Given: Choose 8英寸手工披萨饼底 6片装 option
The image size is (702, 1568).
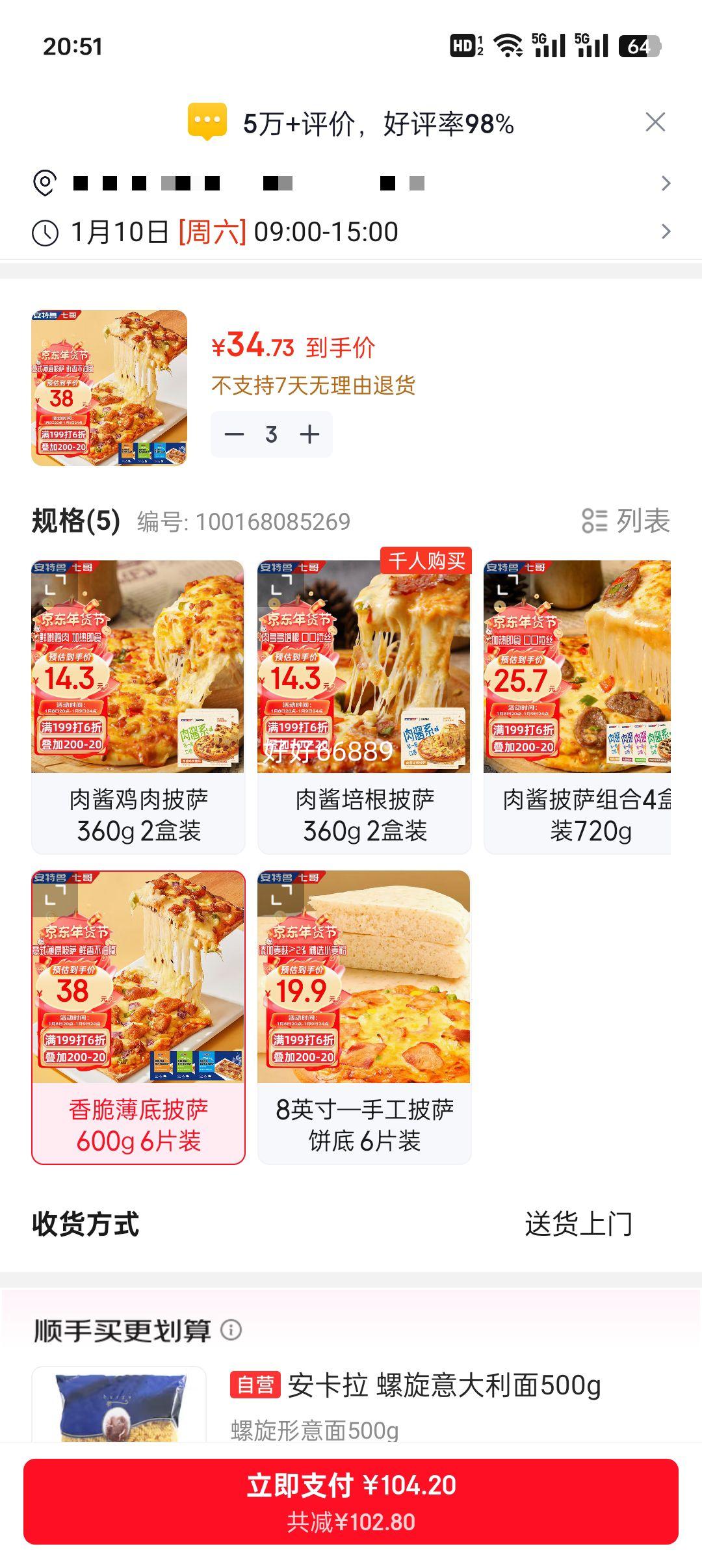Looking at the screenshot, I should tap(364, 1017).
